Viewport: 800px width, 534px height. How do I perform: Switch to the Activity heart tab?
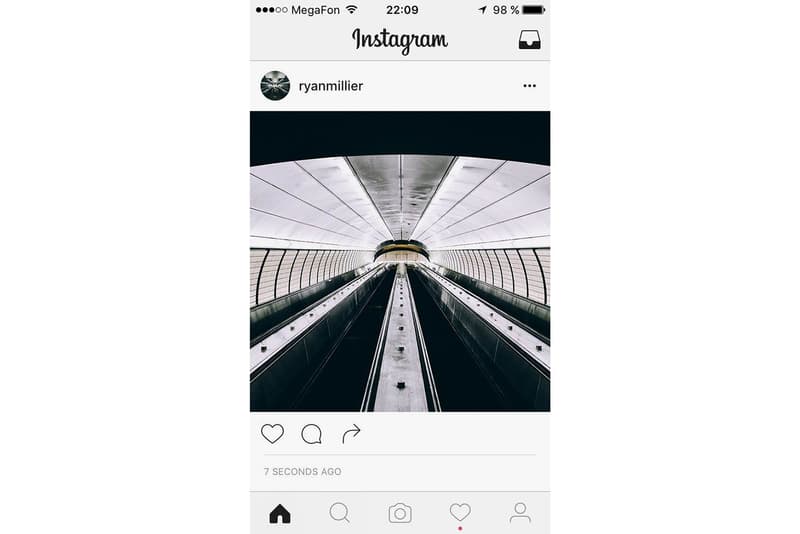point(460,513)
